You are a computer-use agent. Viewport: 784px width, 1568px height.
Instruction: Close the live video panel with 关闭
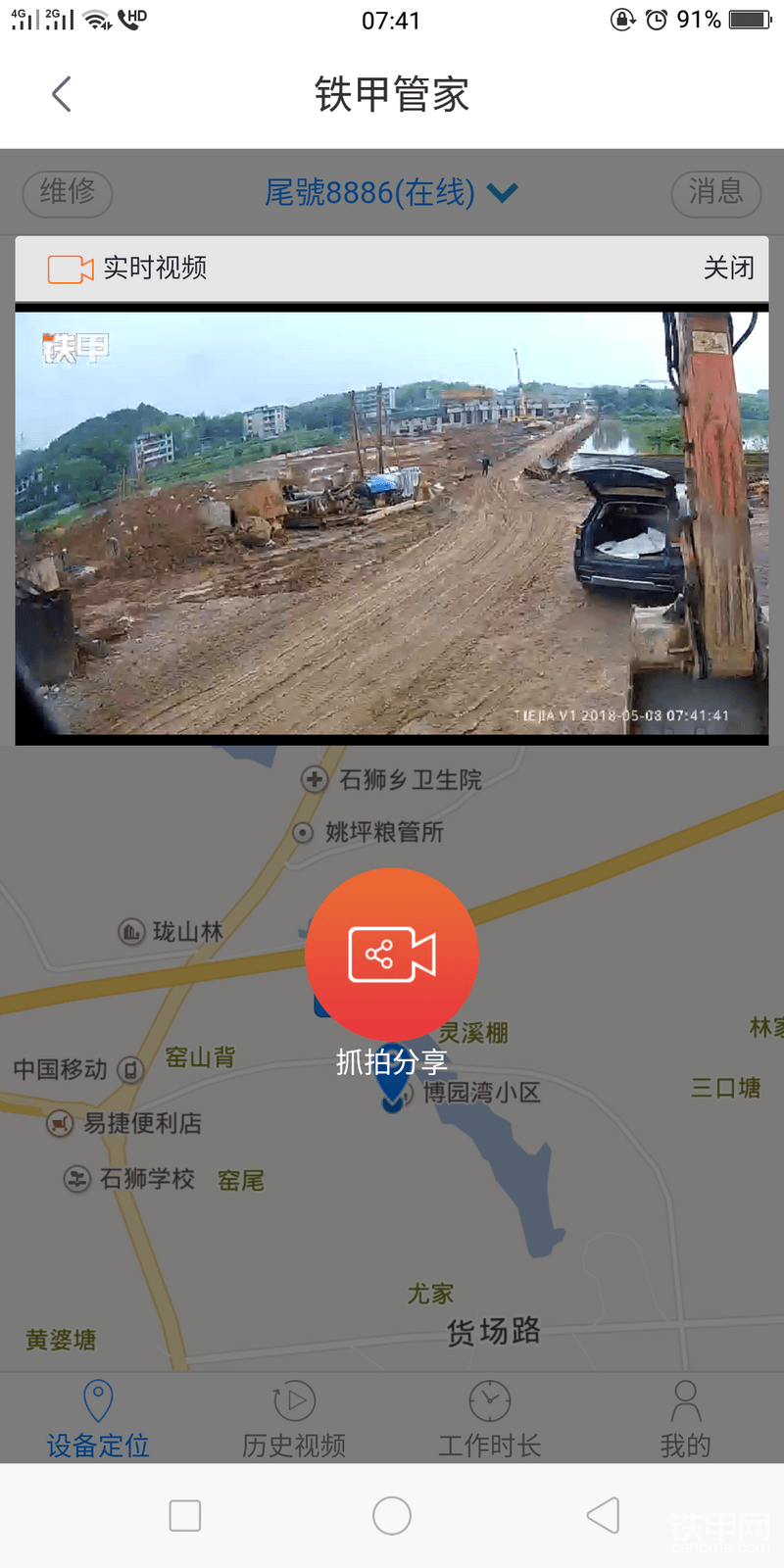pyautogui.click(x=728, y=268)
